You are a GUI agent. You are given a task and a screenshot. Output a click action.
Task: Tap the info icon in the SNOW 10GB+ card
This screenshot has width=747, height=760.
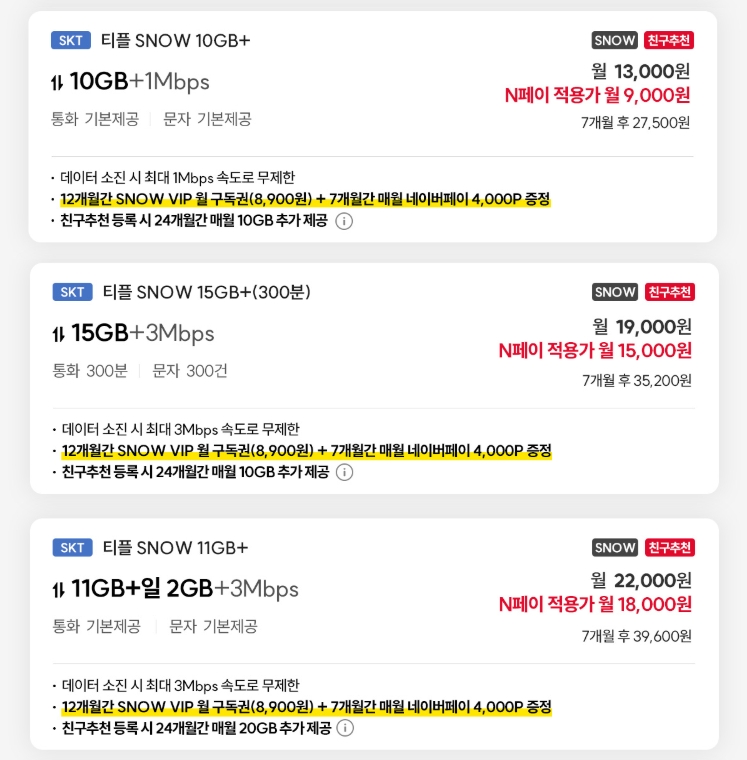coord(344,221)
